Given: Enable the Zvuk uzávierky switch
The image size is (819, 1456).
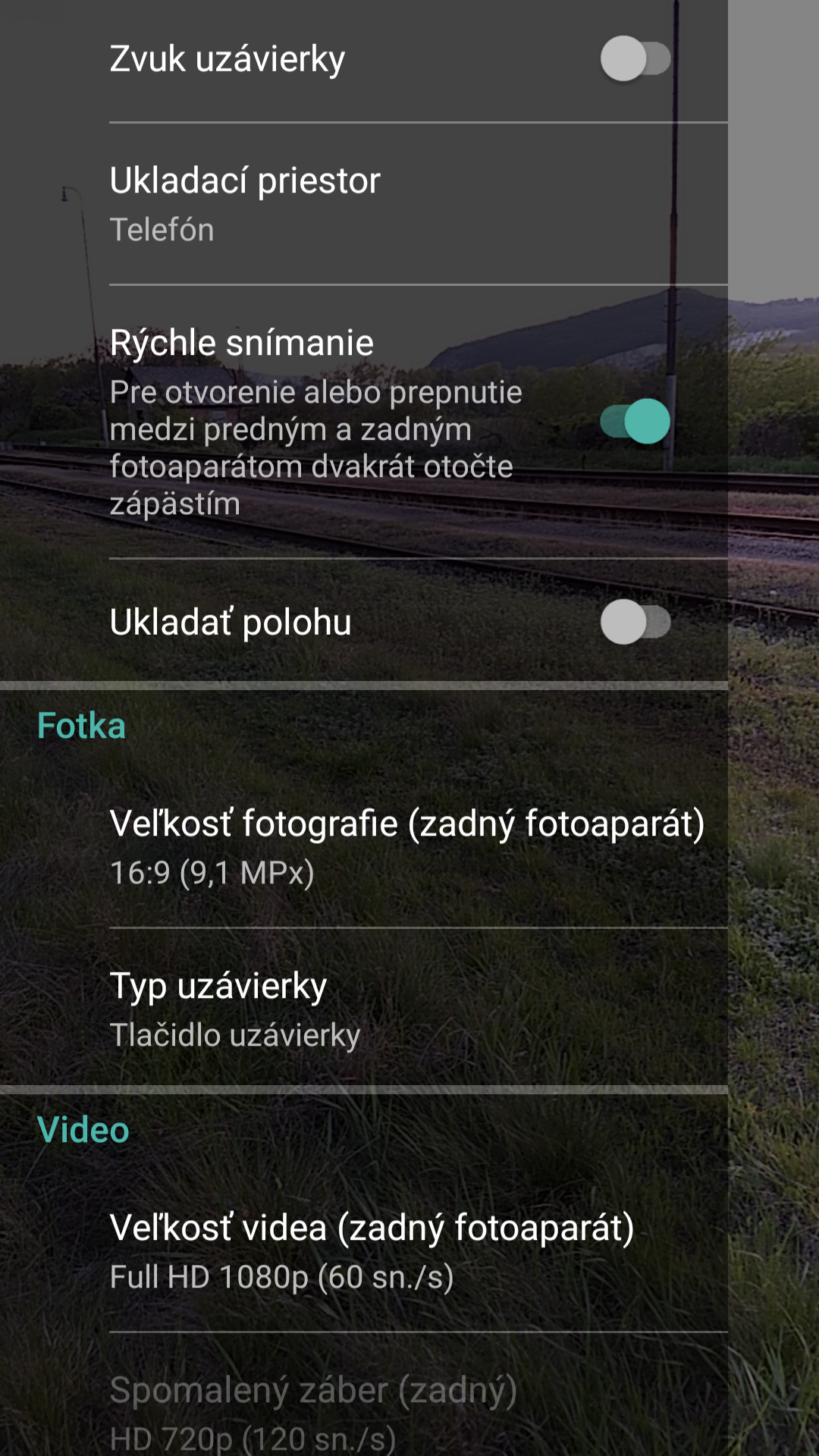Looking at the screenshot, I should 635,59.
